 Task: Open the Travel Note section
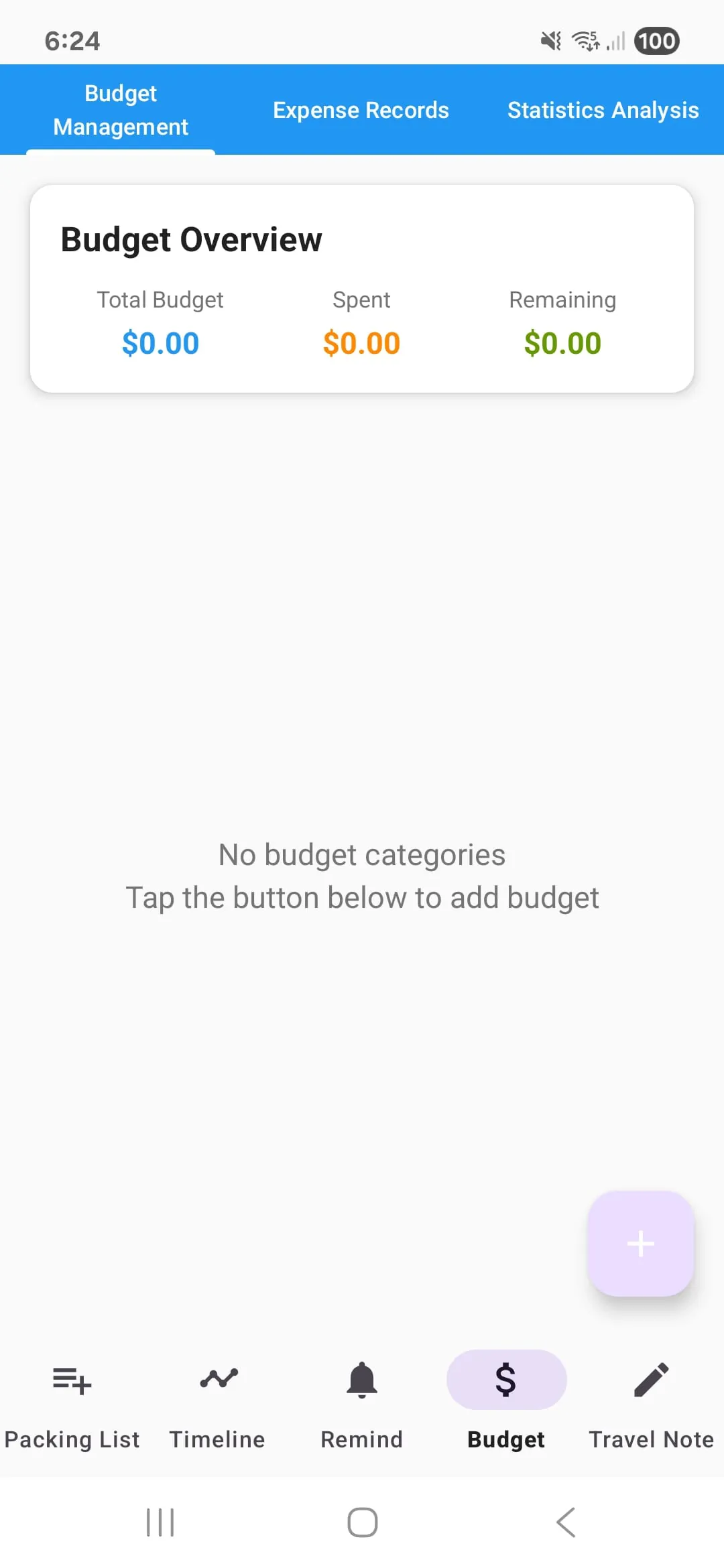point(651,1400)
